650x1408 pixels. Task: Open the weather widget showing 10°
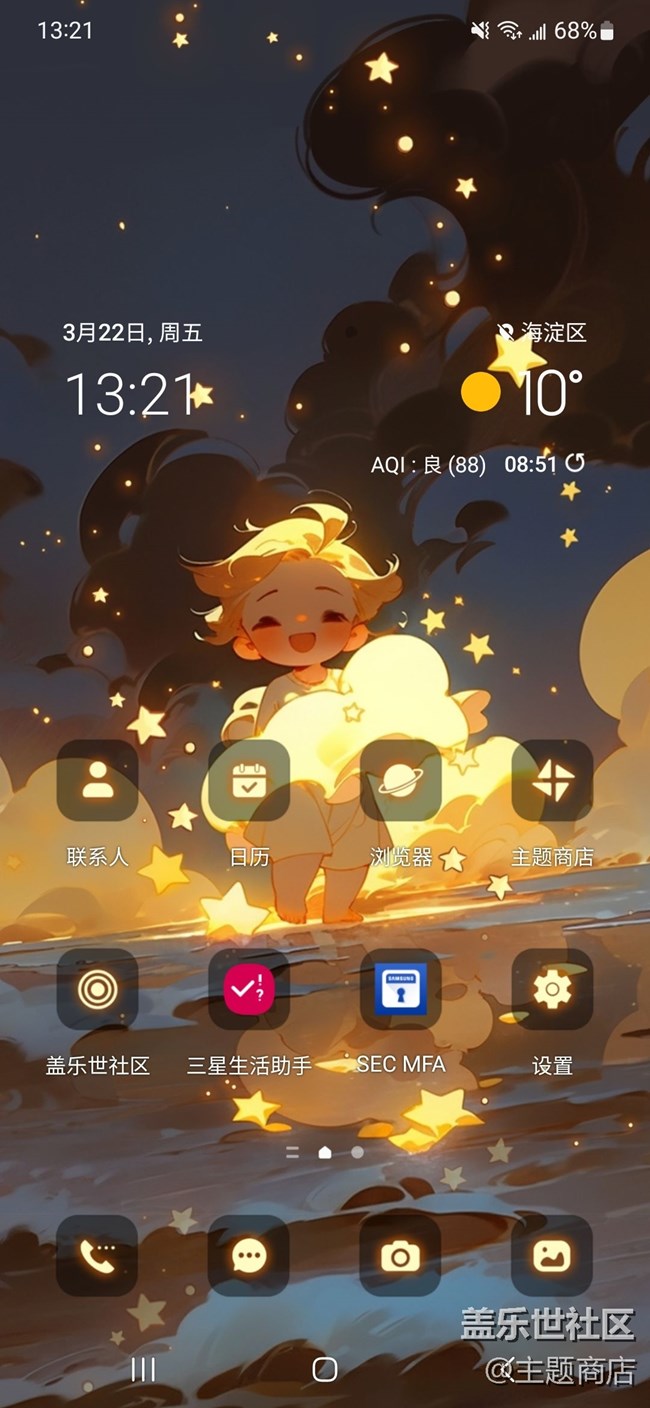coord(523,393)
